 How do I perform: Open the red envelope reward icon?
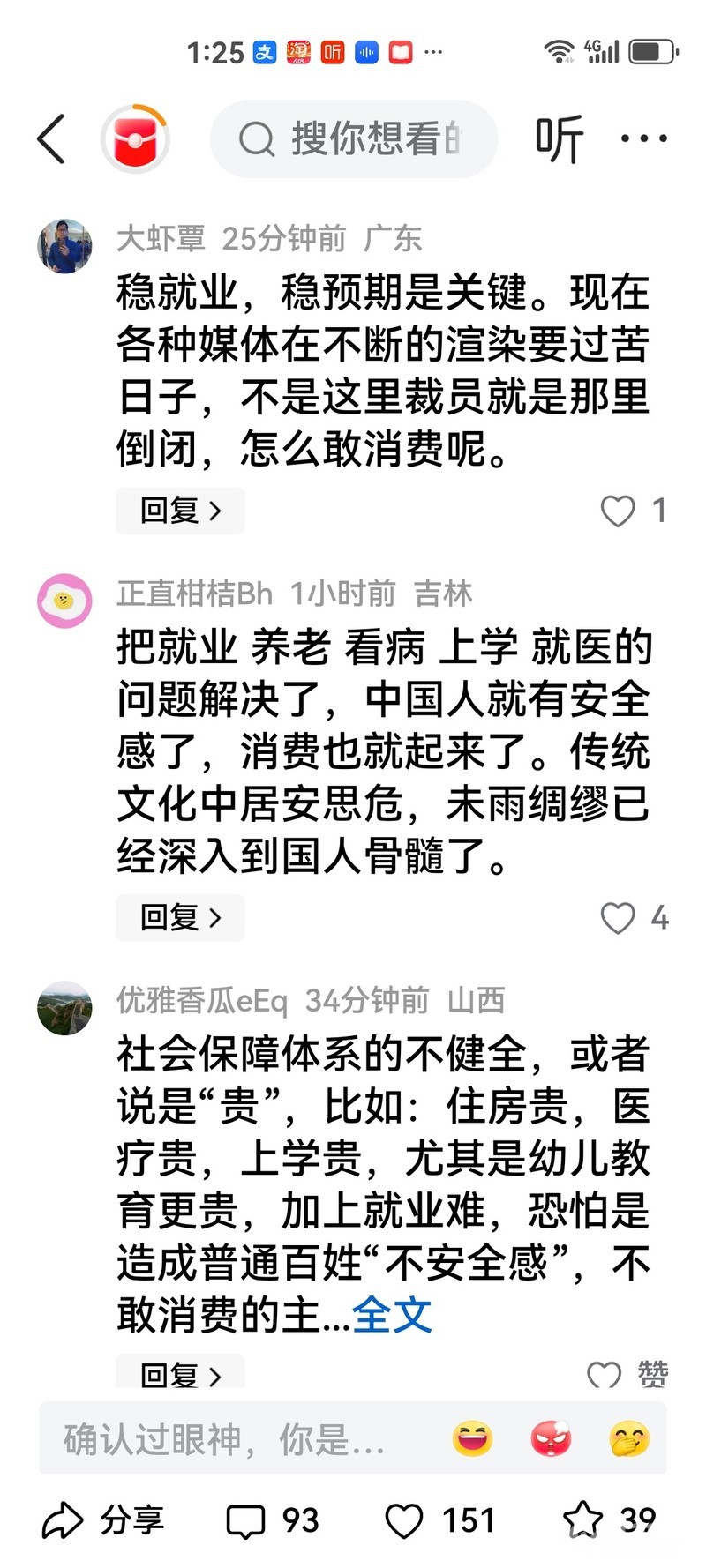coord(134,138)
